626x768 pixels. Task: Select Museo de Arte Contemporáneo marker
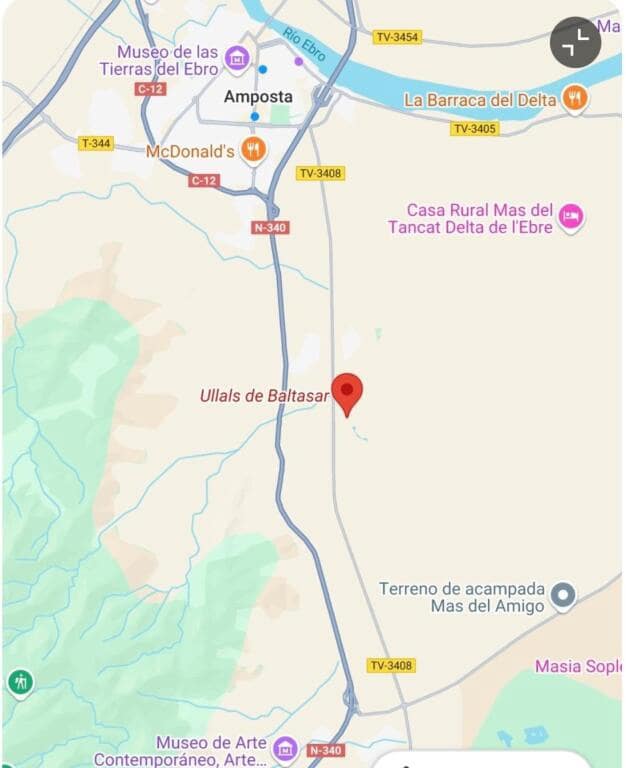coord(285,748)
